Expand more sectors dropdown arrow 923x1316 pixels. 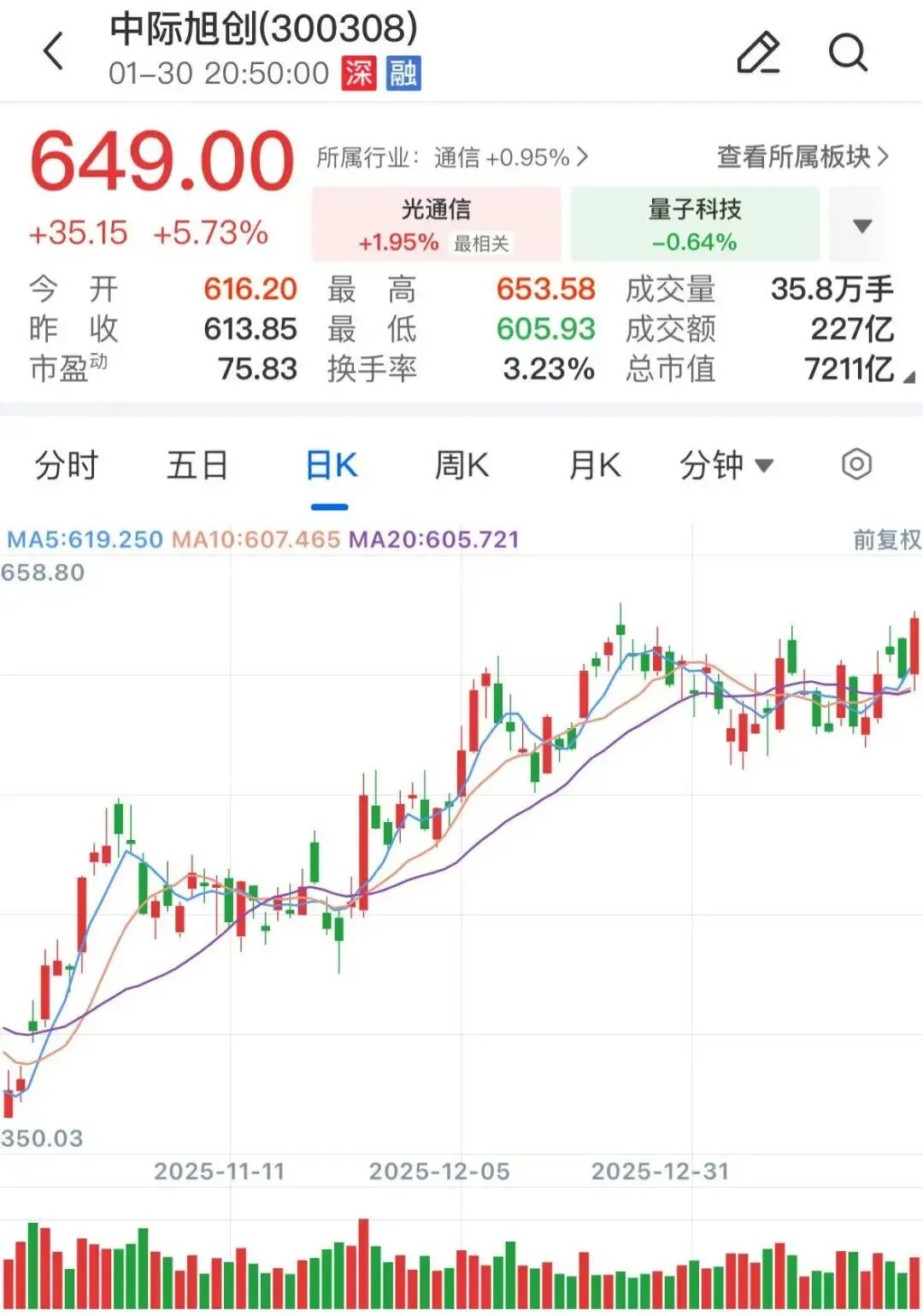[x=862, y=226]
